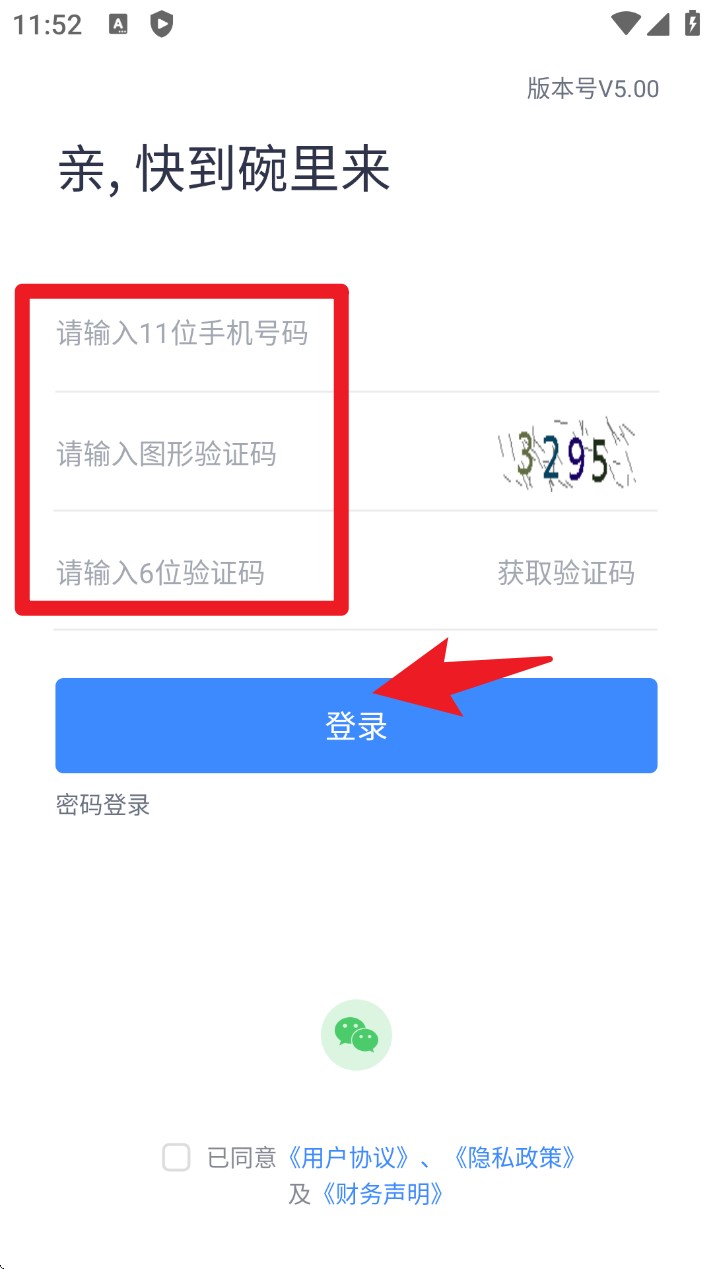713x1269 pixels.
Task: Open the 《财务声明》 link
Action: [380, 1194]
